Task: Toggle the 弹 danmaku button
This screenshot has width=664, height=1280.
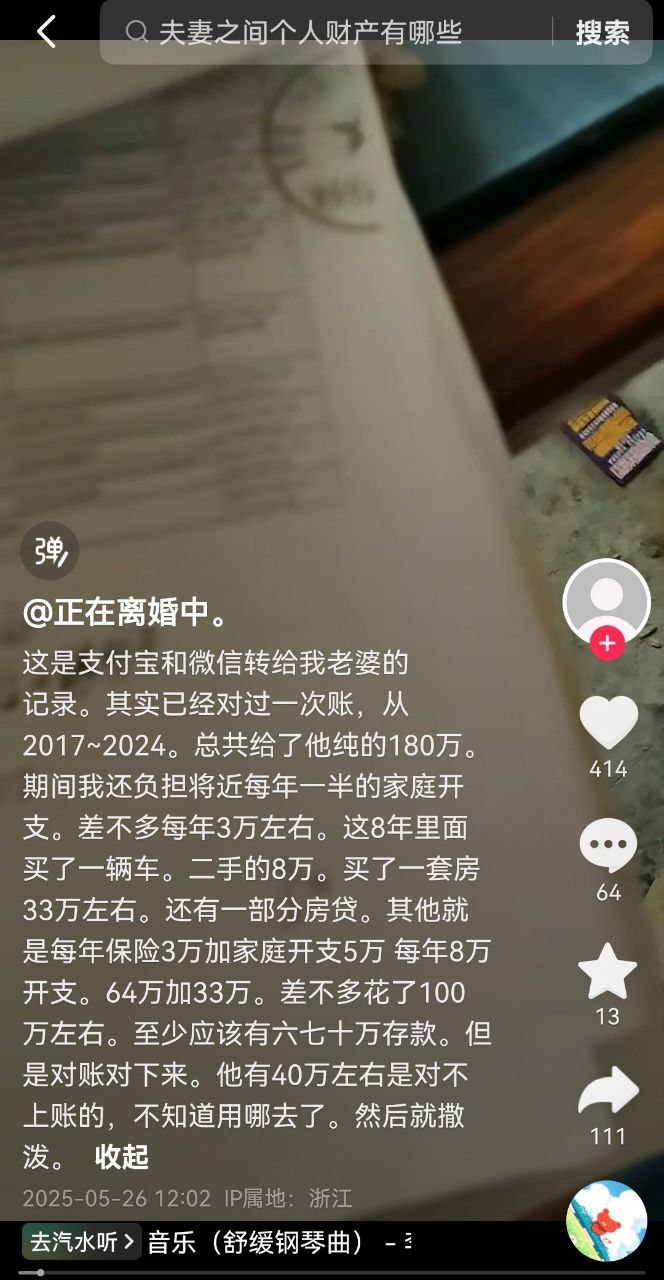Action: [50, 551]
